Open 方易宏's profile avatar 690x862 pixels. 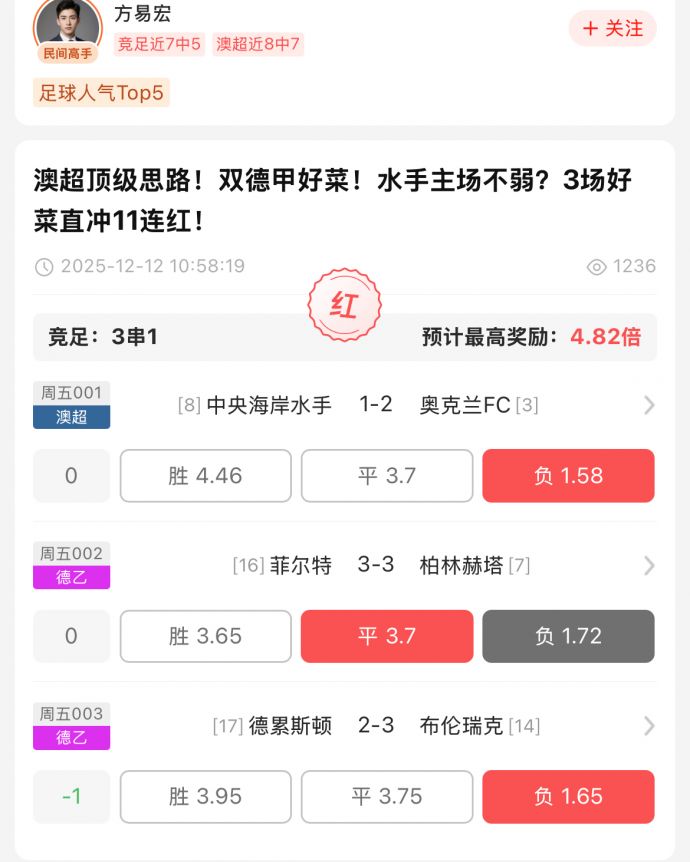[x=68, y=22]
